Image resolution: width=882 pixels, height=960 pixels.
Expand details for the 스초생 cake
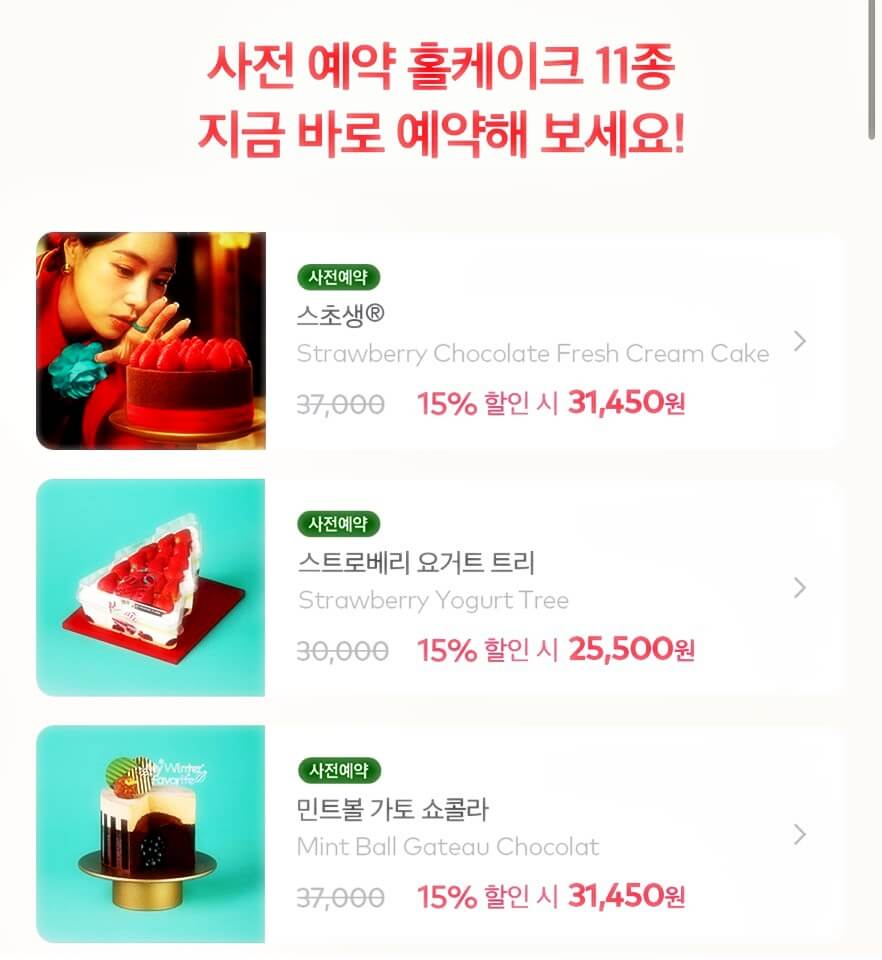798,340
